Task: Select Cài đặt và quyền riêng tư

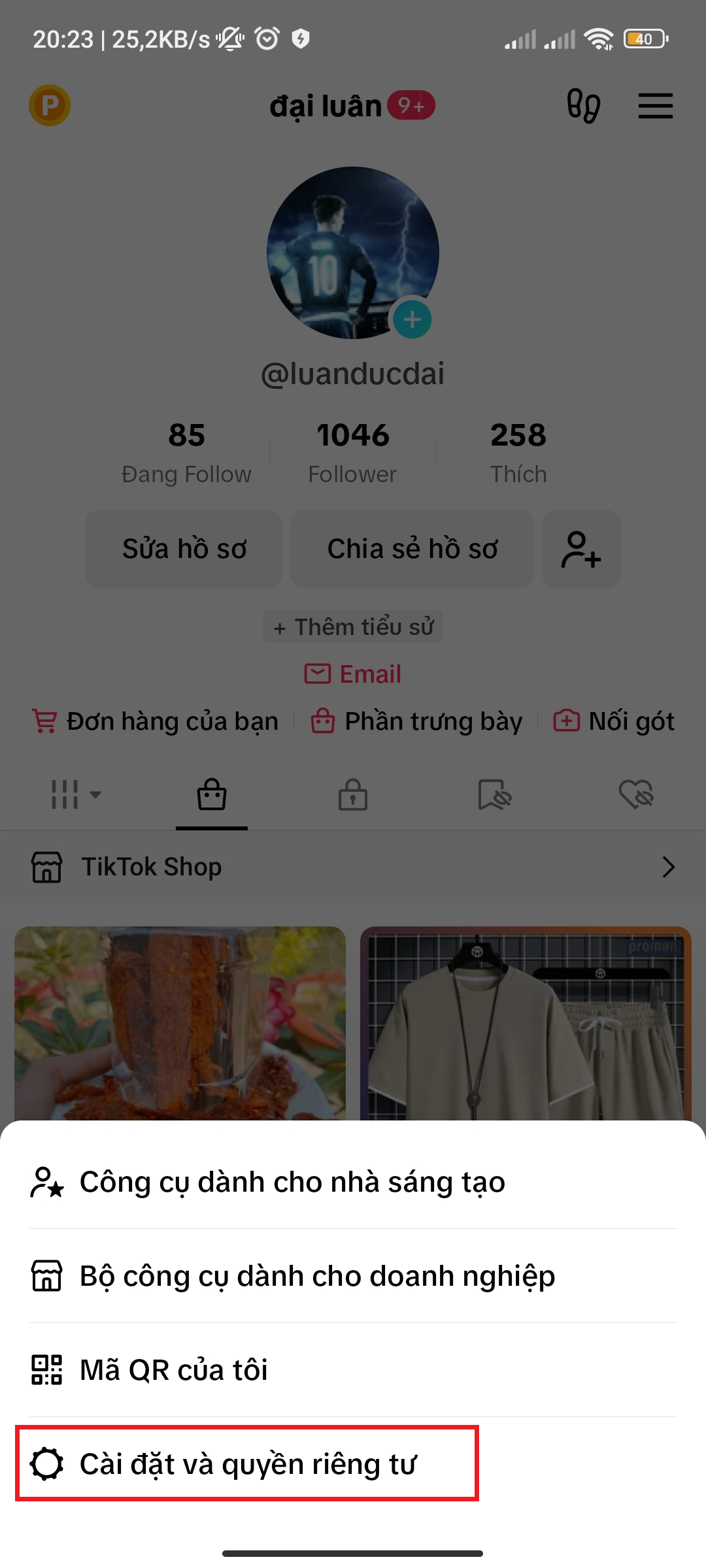Action: 248,1463
